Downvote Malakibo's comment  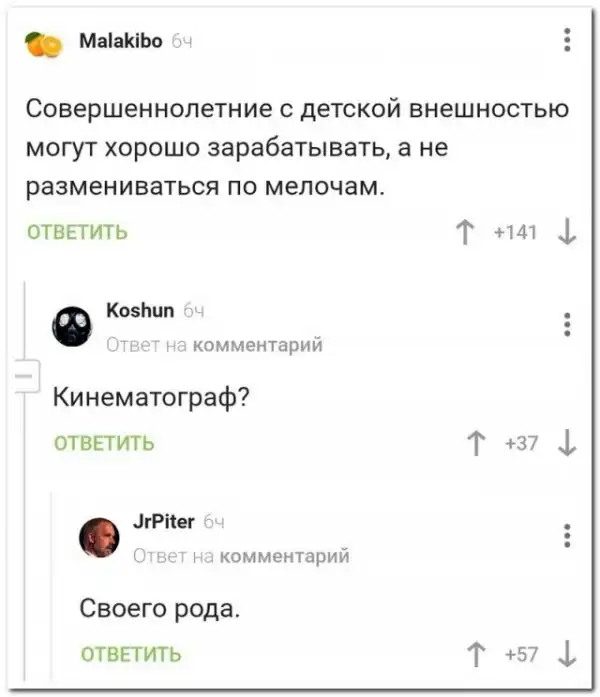[x=567, y=232]
